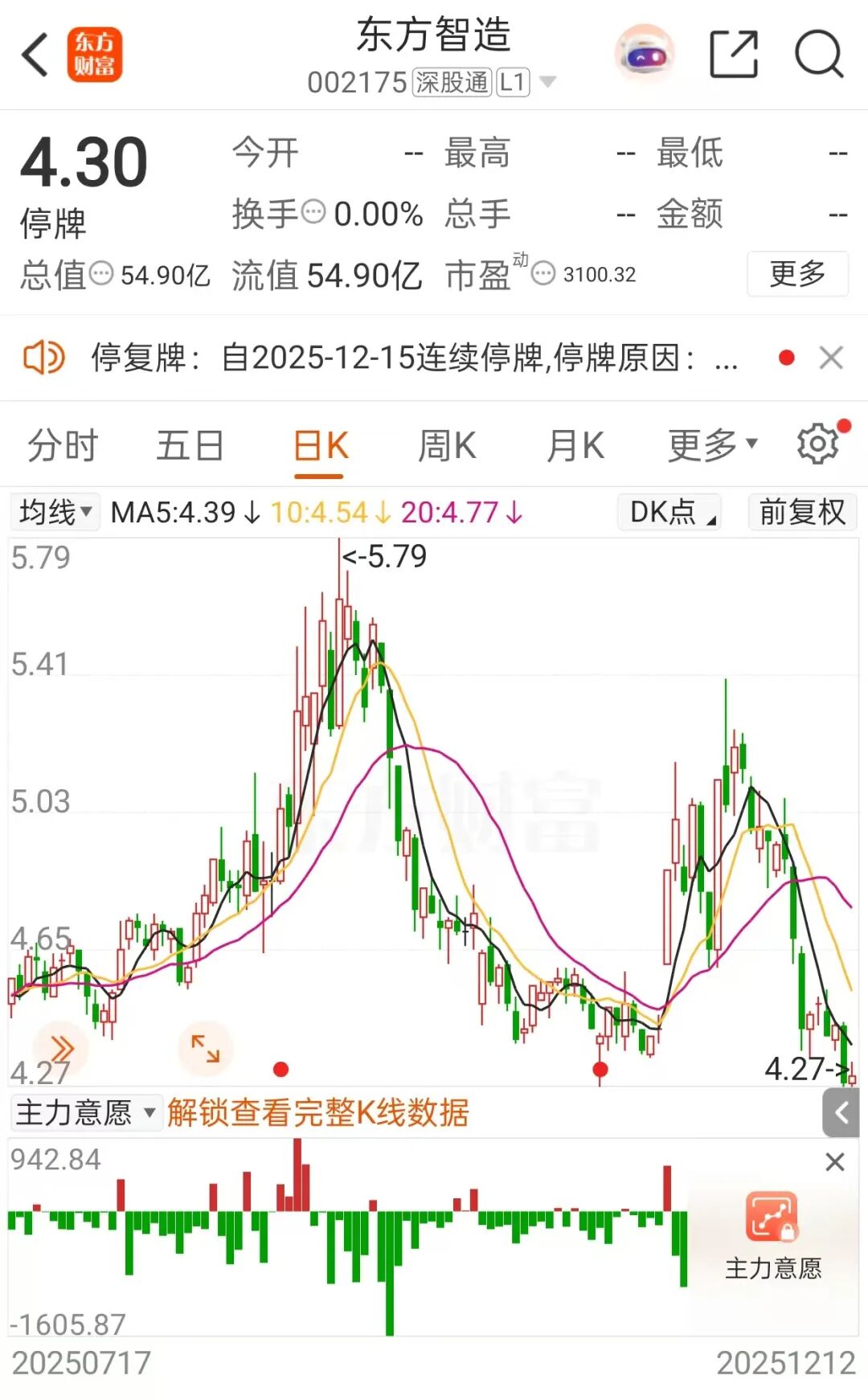Image resolution: width=868 pixels, height=1400 pixels.
Task: Select the 月K chart tab
Action: tap(575, 446)
